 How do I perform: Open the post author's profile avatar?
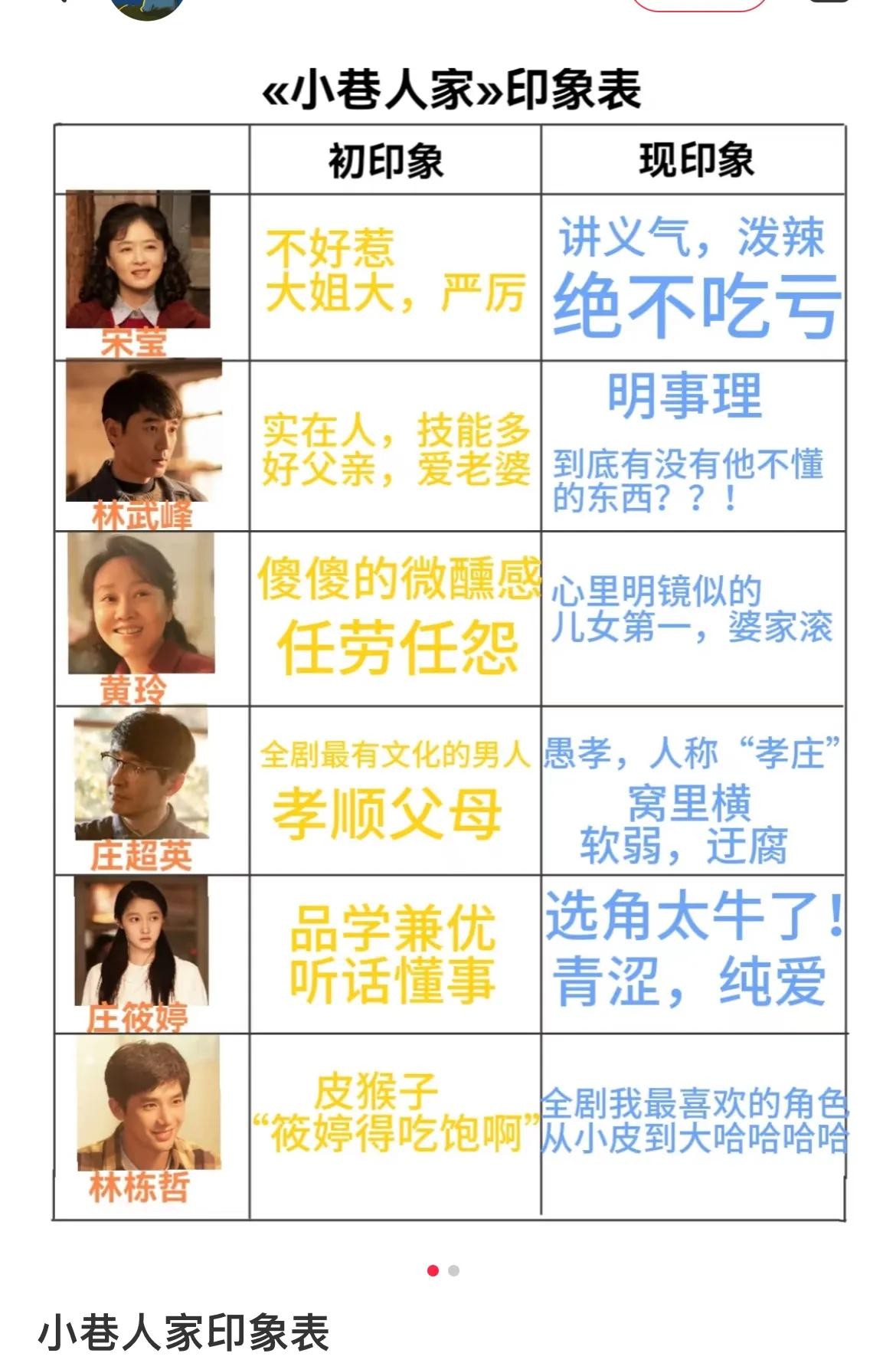[146, 6]
